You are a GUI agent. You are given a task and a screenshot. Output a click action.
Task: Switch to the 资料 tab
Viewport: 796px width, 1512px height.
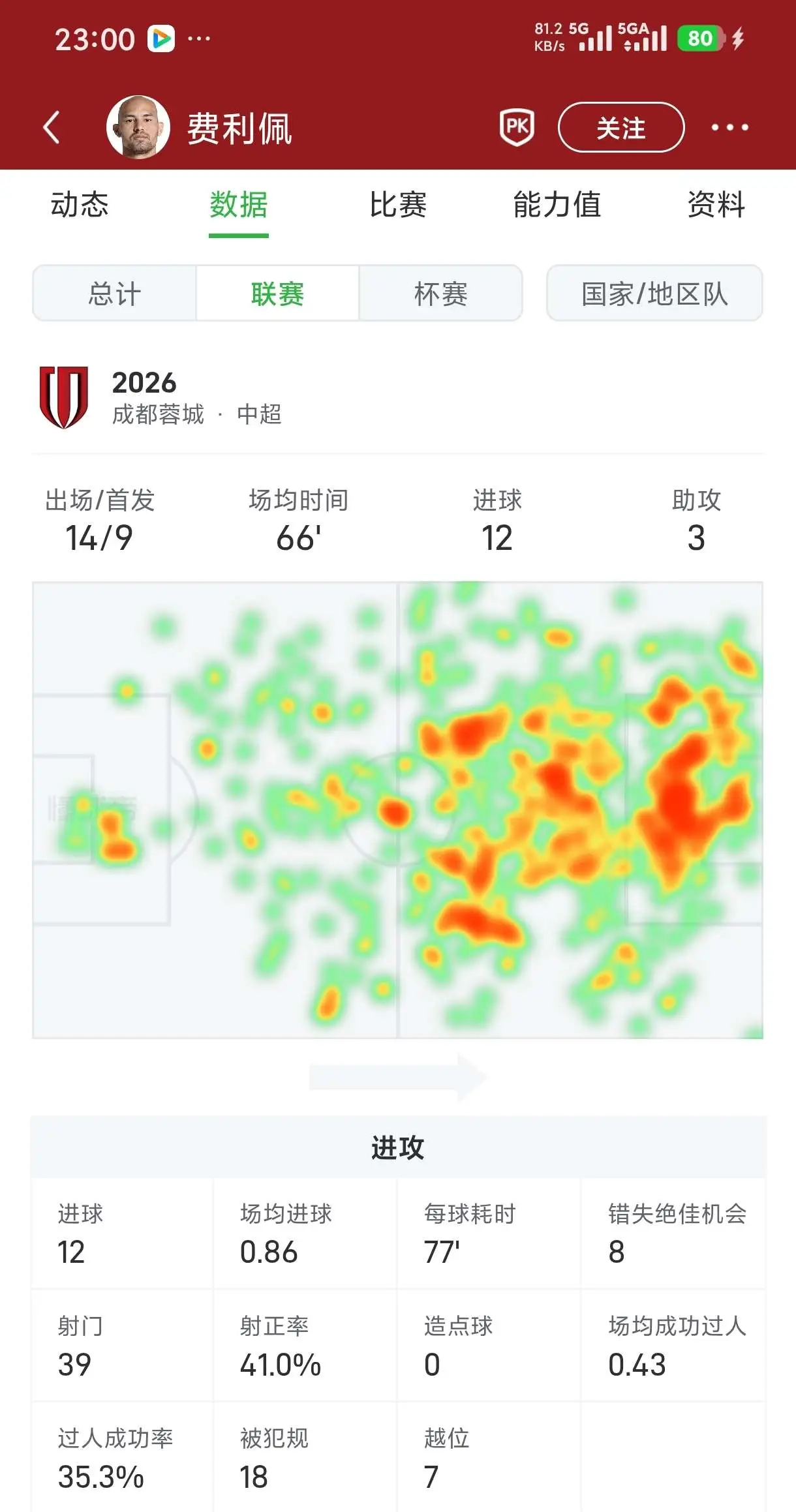click(x=716, y=205)
